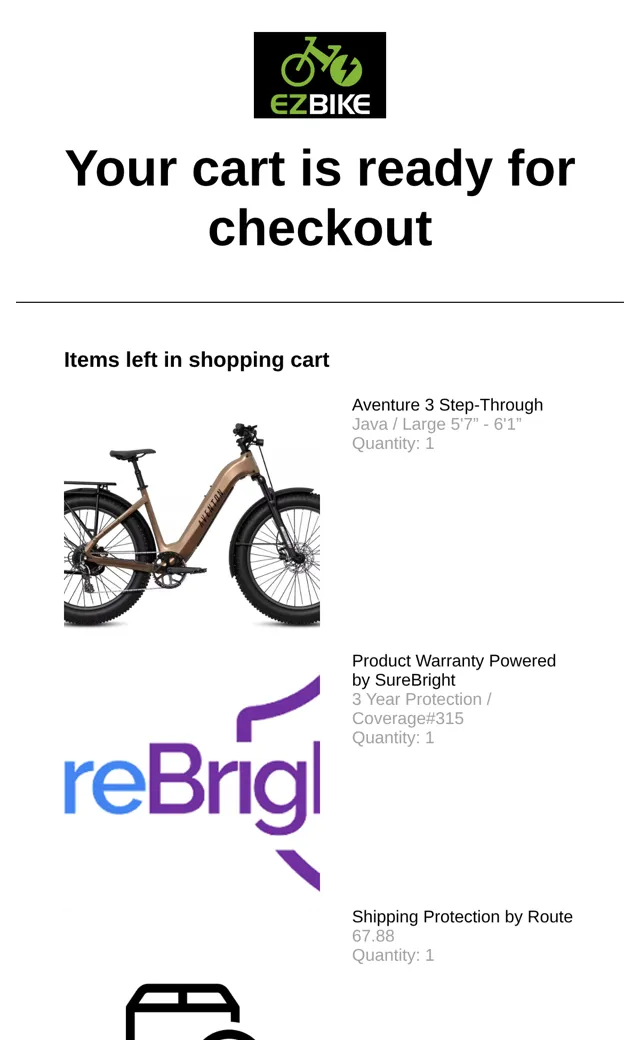Open the Aventure 3 Step-Through bike image
The image size is (640, 1040).
pos(192,523)
